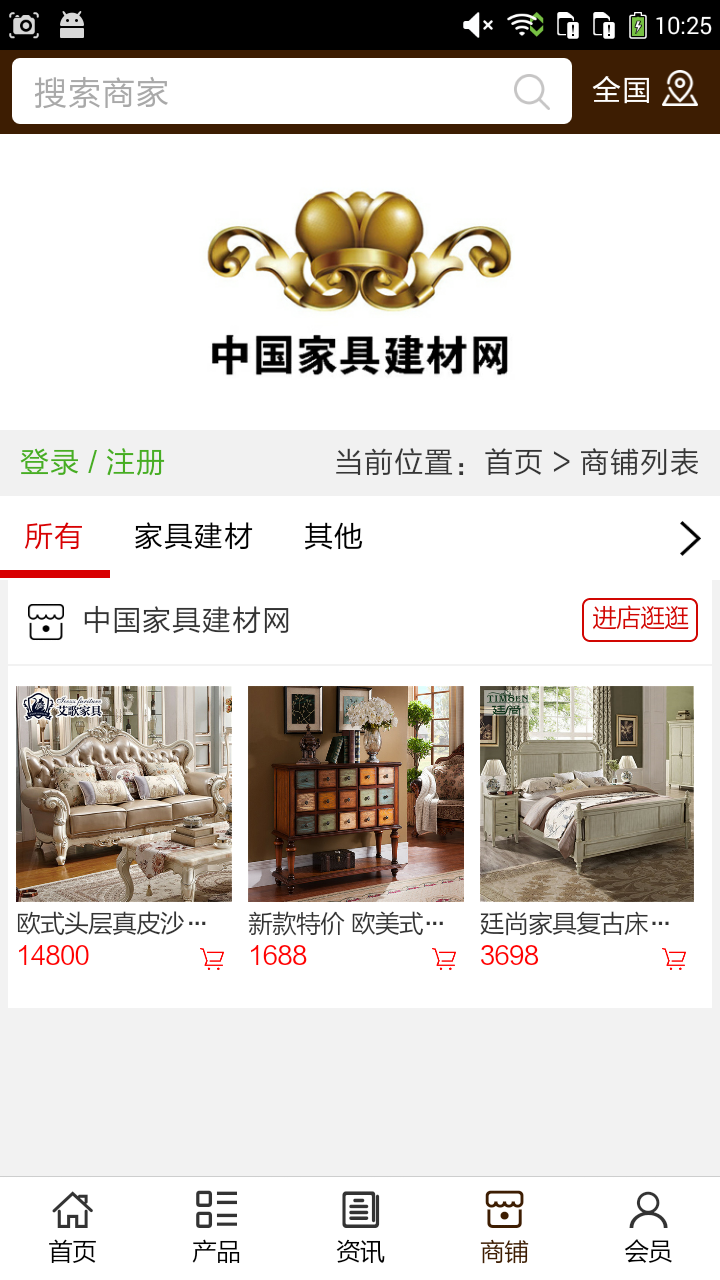Open the 新款特价 欧美式 cabinet product

pyautogui.click(x=356, y=794)
